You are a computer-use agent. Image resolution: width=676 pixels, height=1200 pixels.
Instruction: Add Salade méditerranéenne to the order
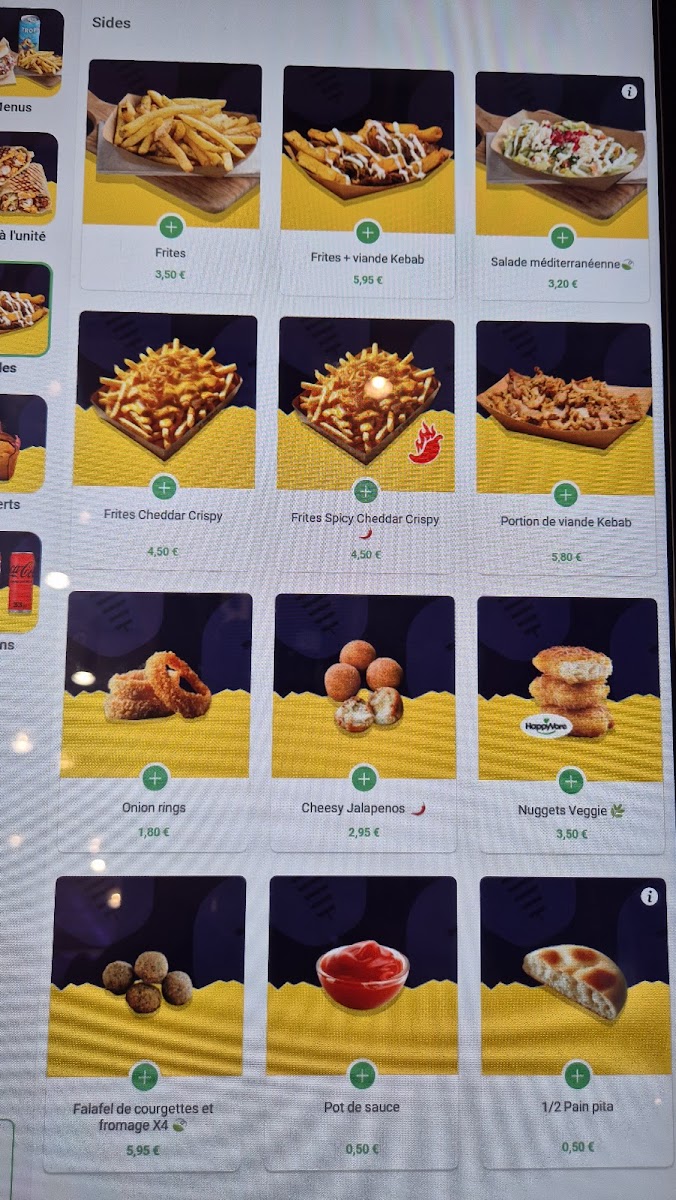coord(562,237)
